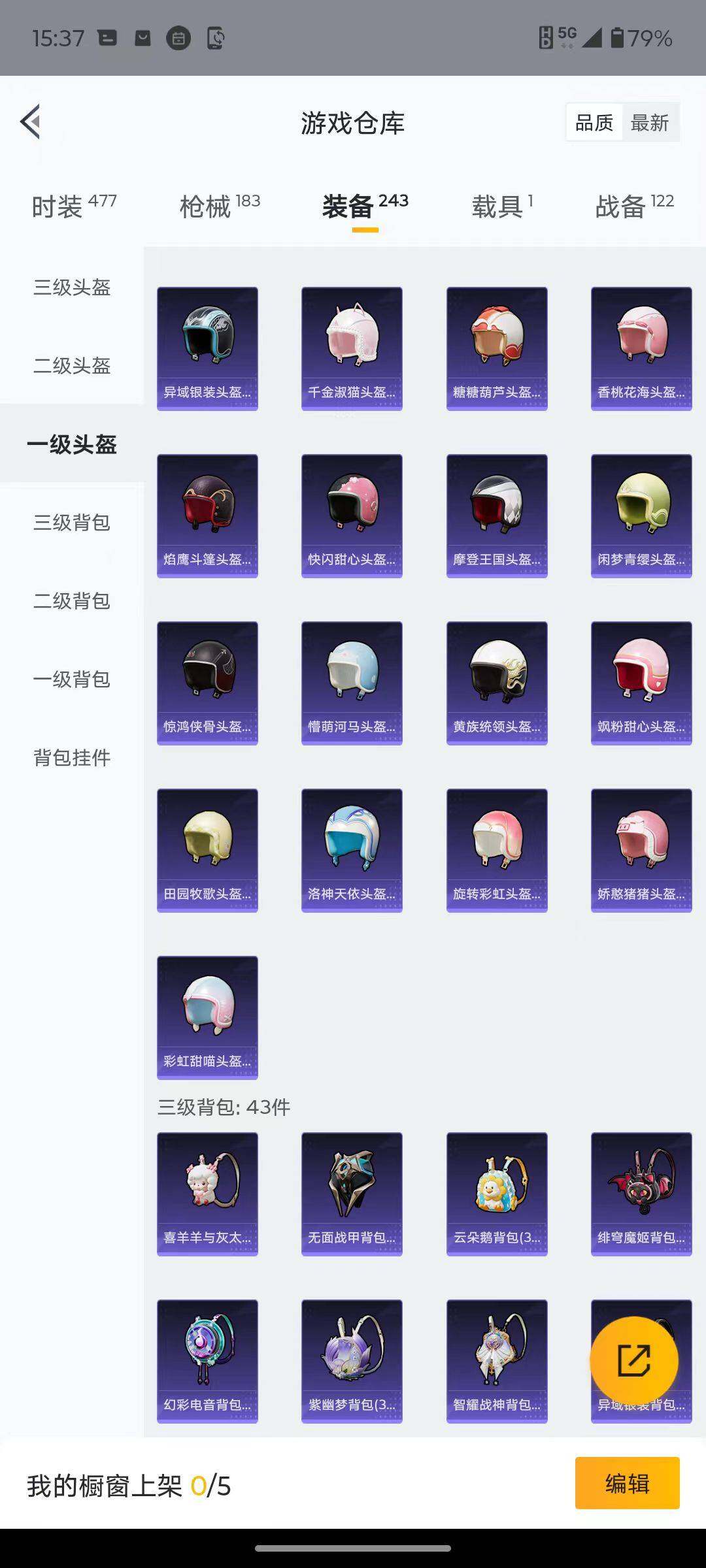Switch sorting to 品质
This screenshot has width=706, height=1568.
pyautogui.click(x=594, y=122)
